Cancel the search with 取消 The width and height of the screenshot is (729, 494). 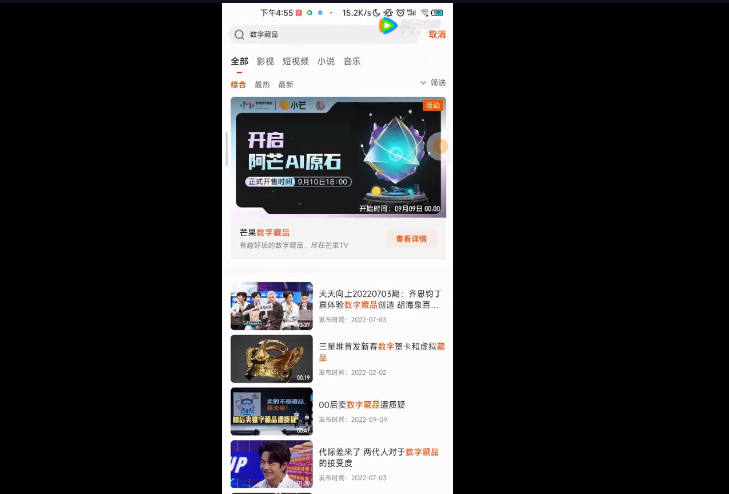pos(437,35)
